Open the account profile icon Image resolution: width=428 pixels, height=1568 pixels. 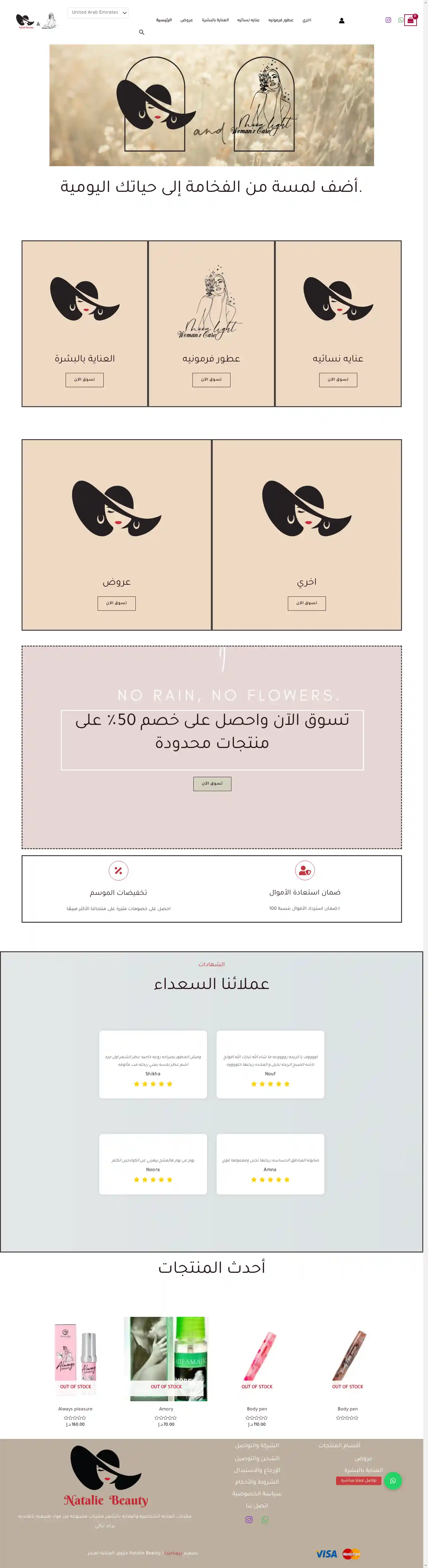(x=341, y=21)
